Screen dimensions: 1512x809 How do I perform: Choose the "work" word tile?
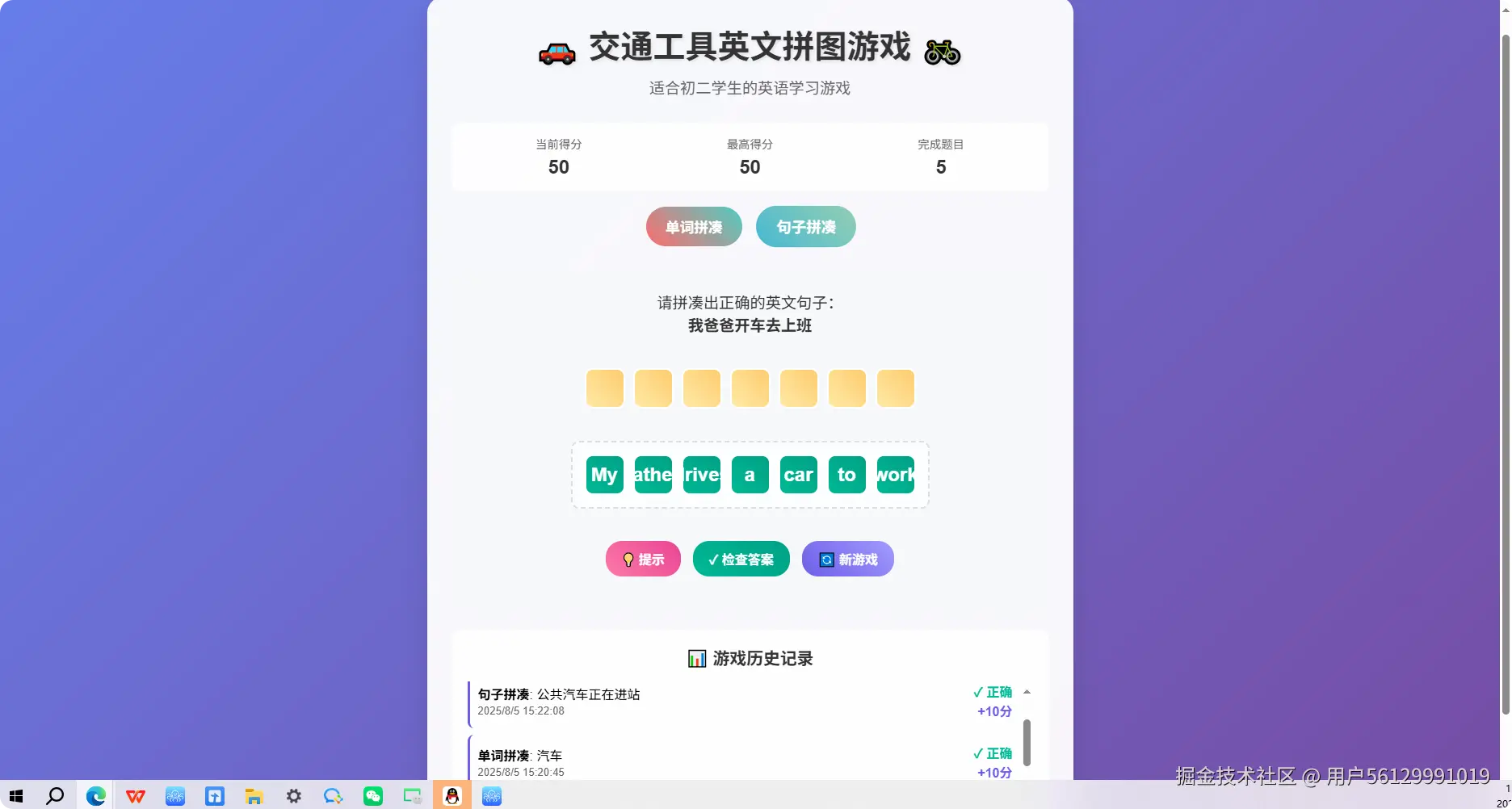pos(895,475)
